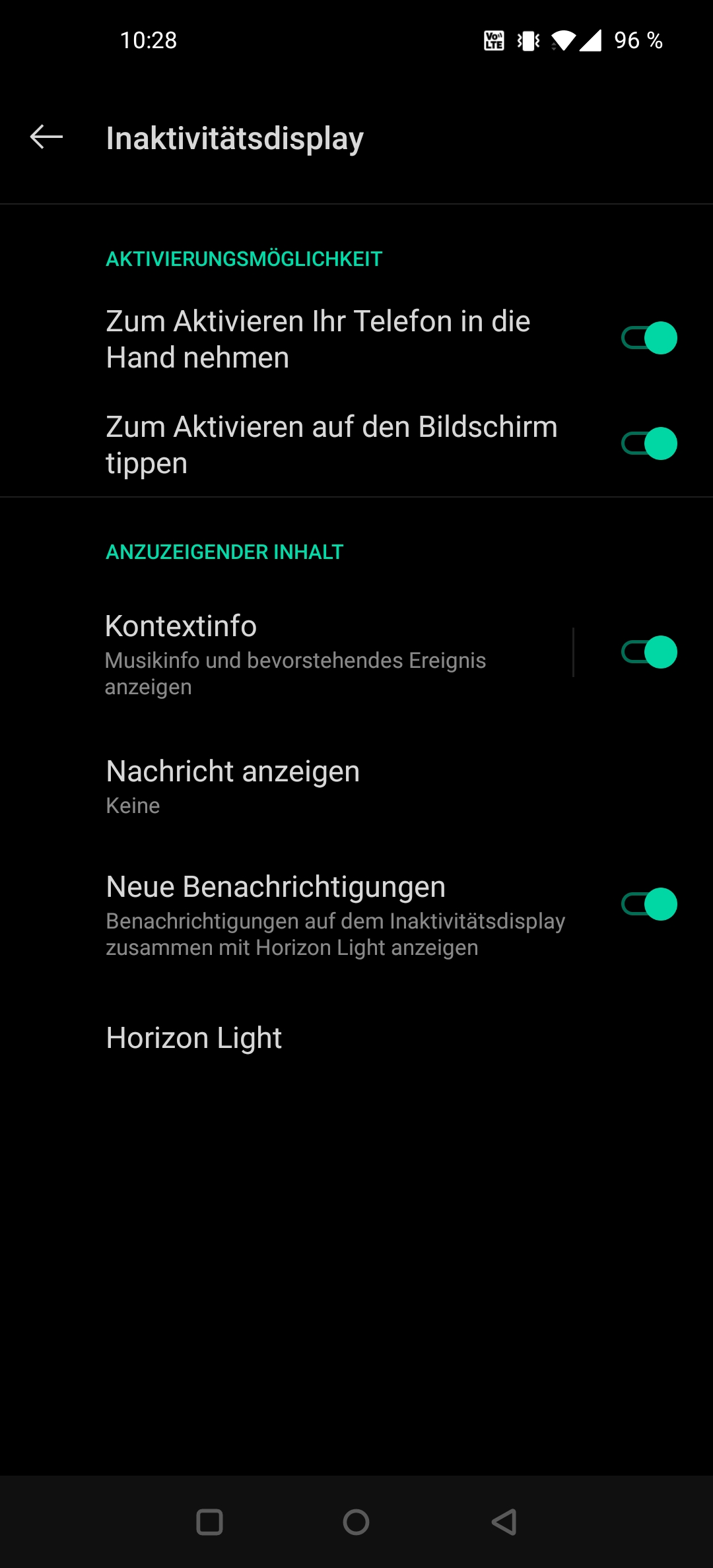Disable pick up phone to activate toggle
The width and height of the screenshot is (713, 1568).
pos(650,339)
